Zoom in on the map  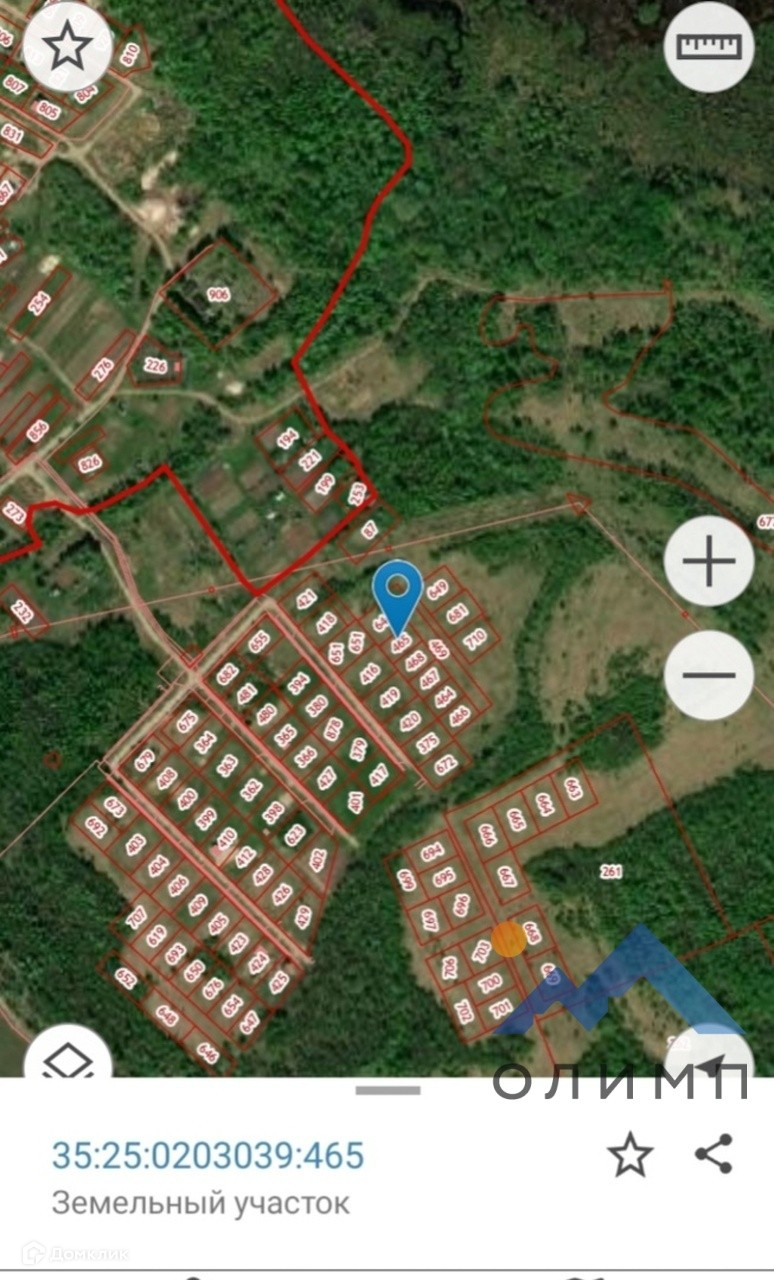709,561
